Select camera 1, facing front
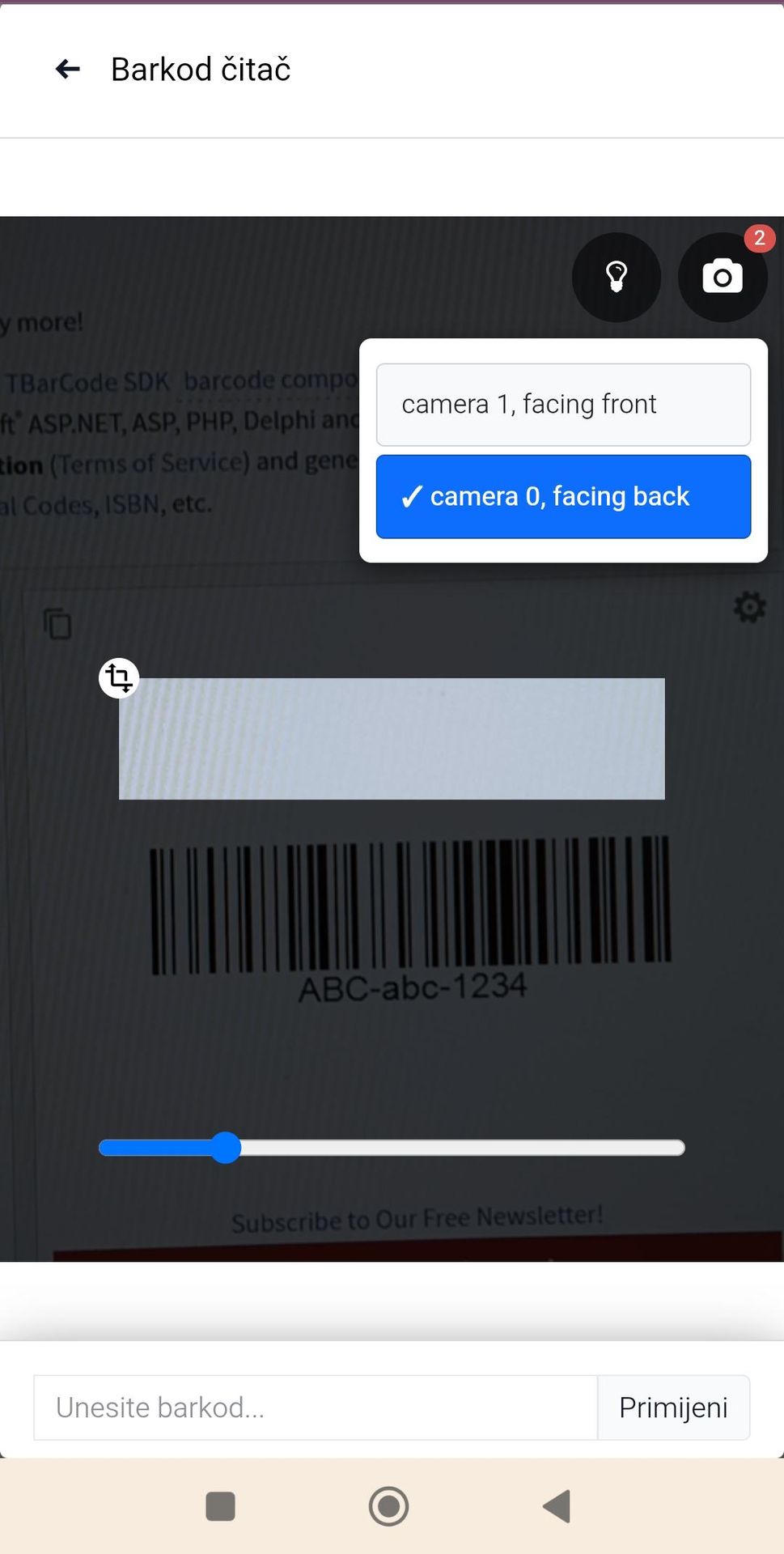 563,405
